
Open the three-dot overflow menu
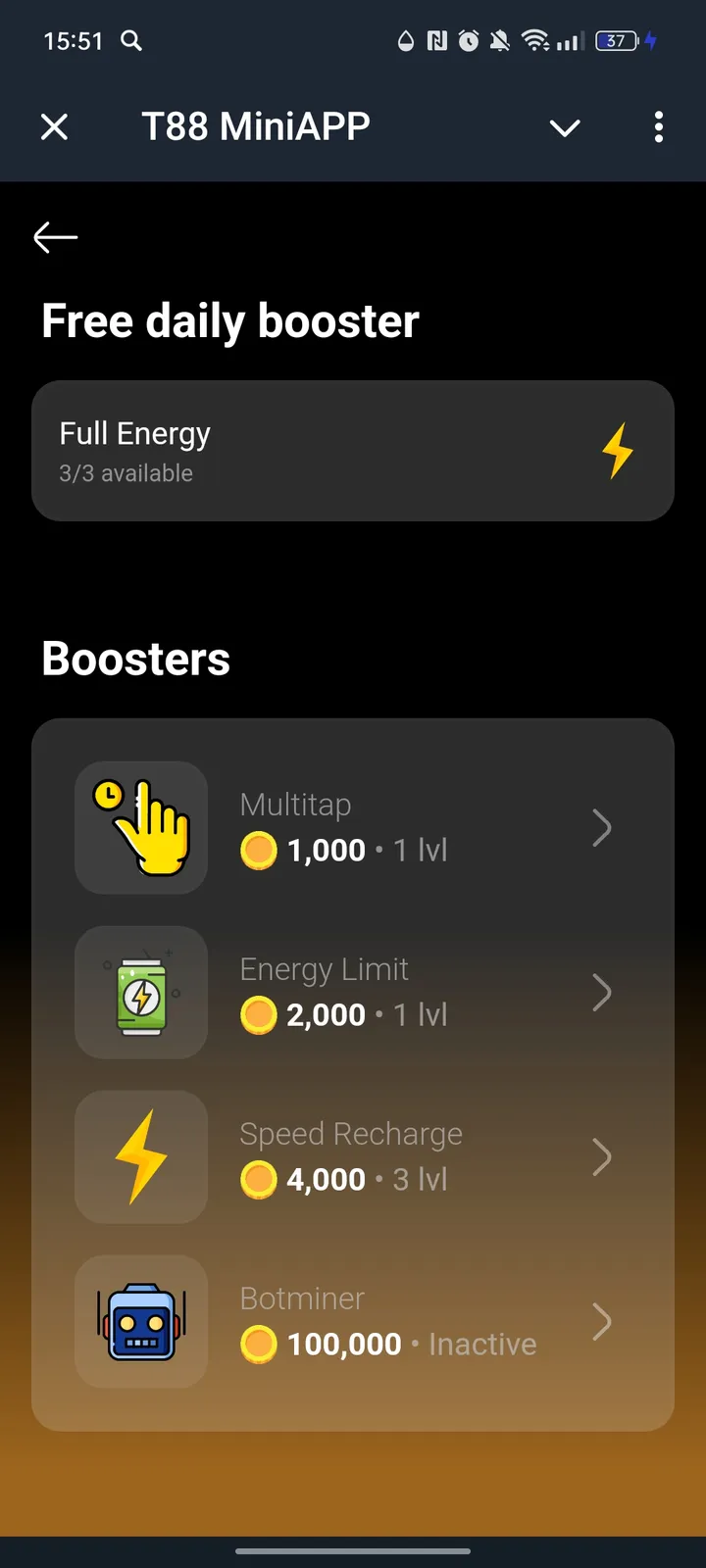(658, 127)
